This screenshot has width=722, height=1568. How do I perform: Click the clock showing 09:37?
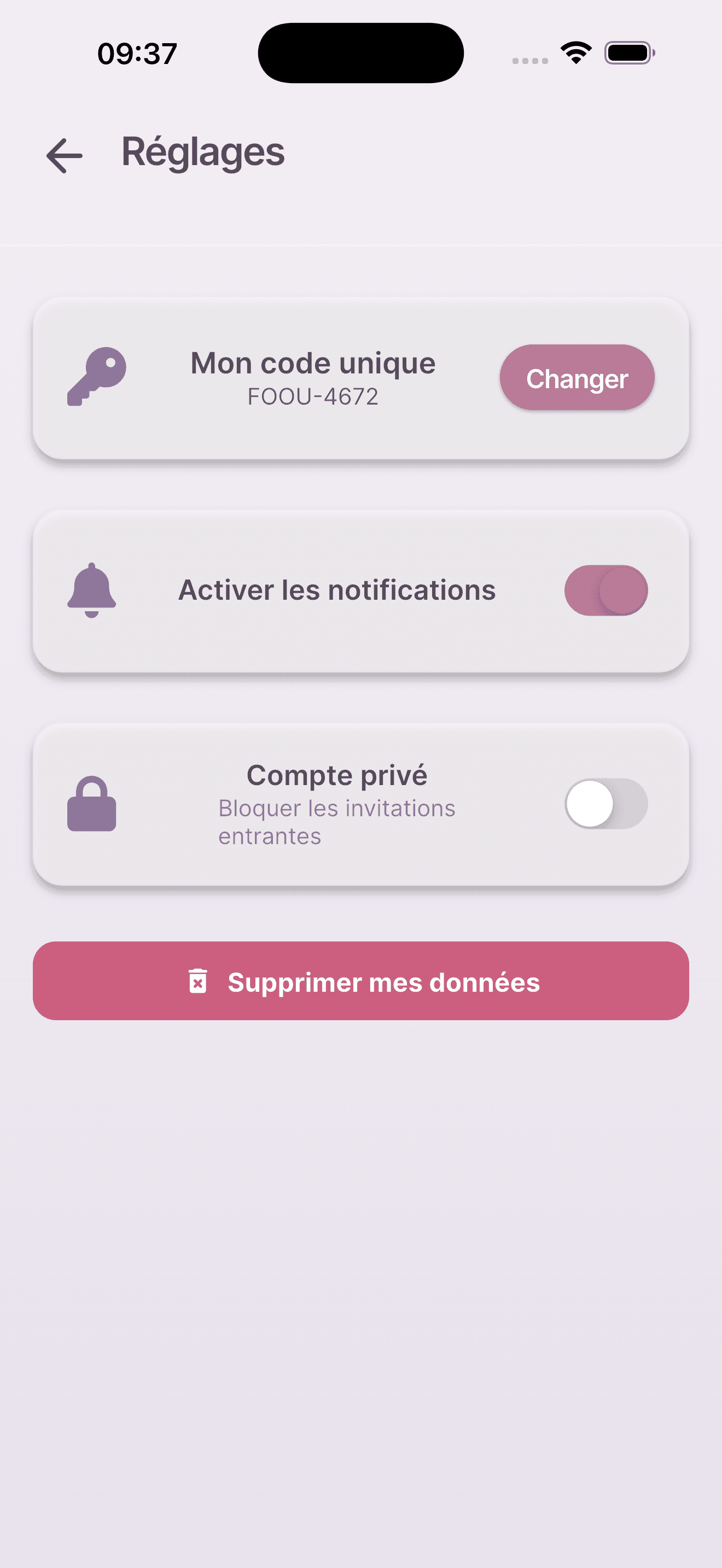pos(136,54)
